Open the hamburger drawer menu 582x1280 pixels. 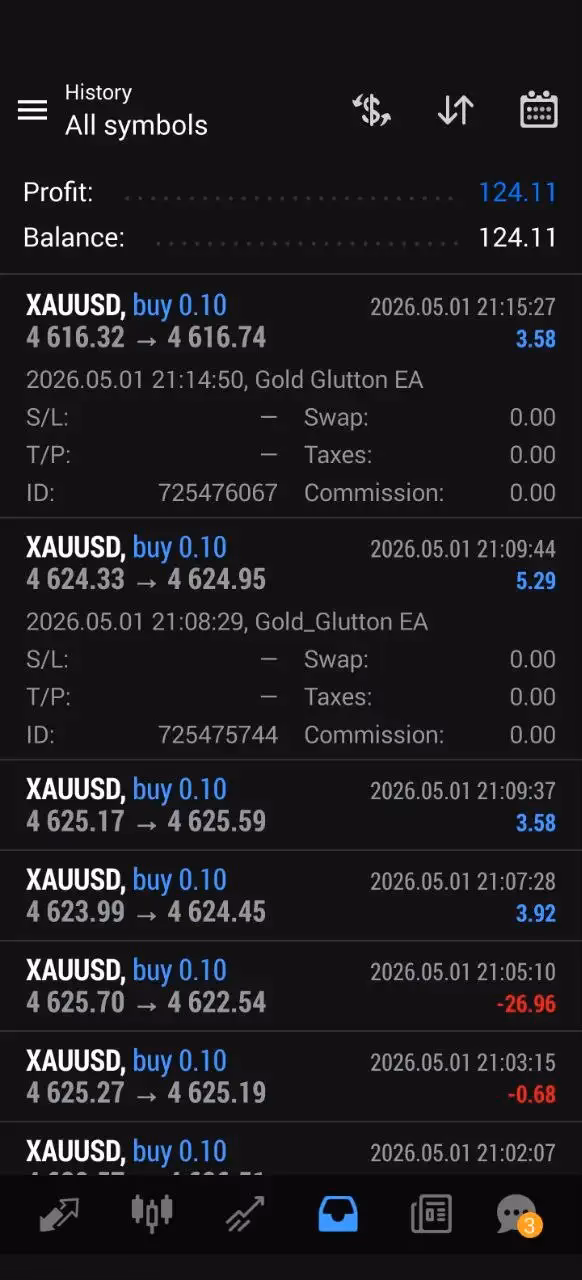pyautogui.click(x=33, y=110)
